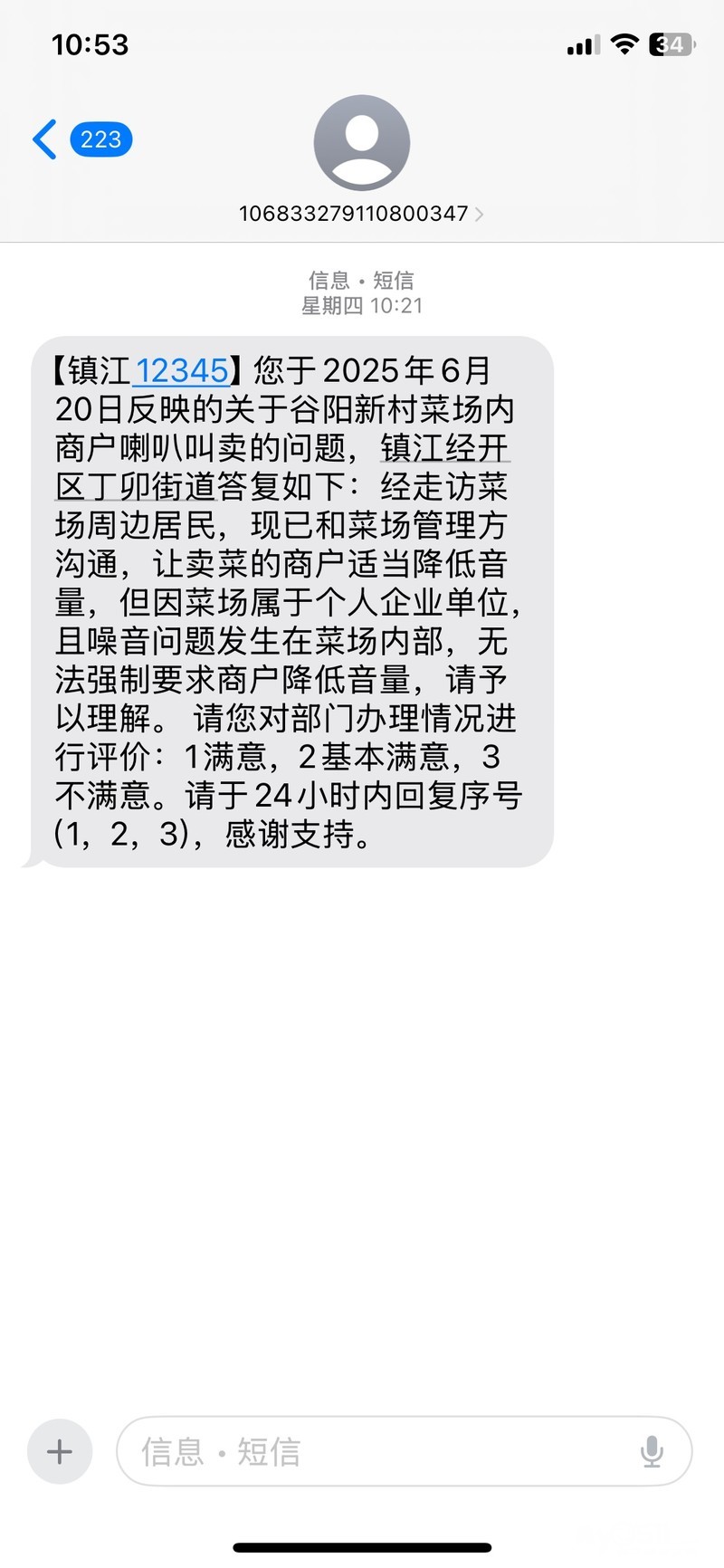Viewport: 724px width, 1568px height.
Task: Go back to the messages list
Action: click(81, 139)
